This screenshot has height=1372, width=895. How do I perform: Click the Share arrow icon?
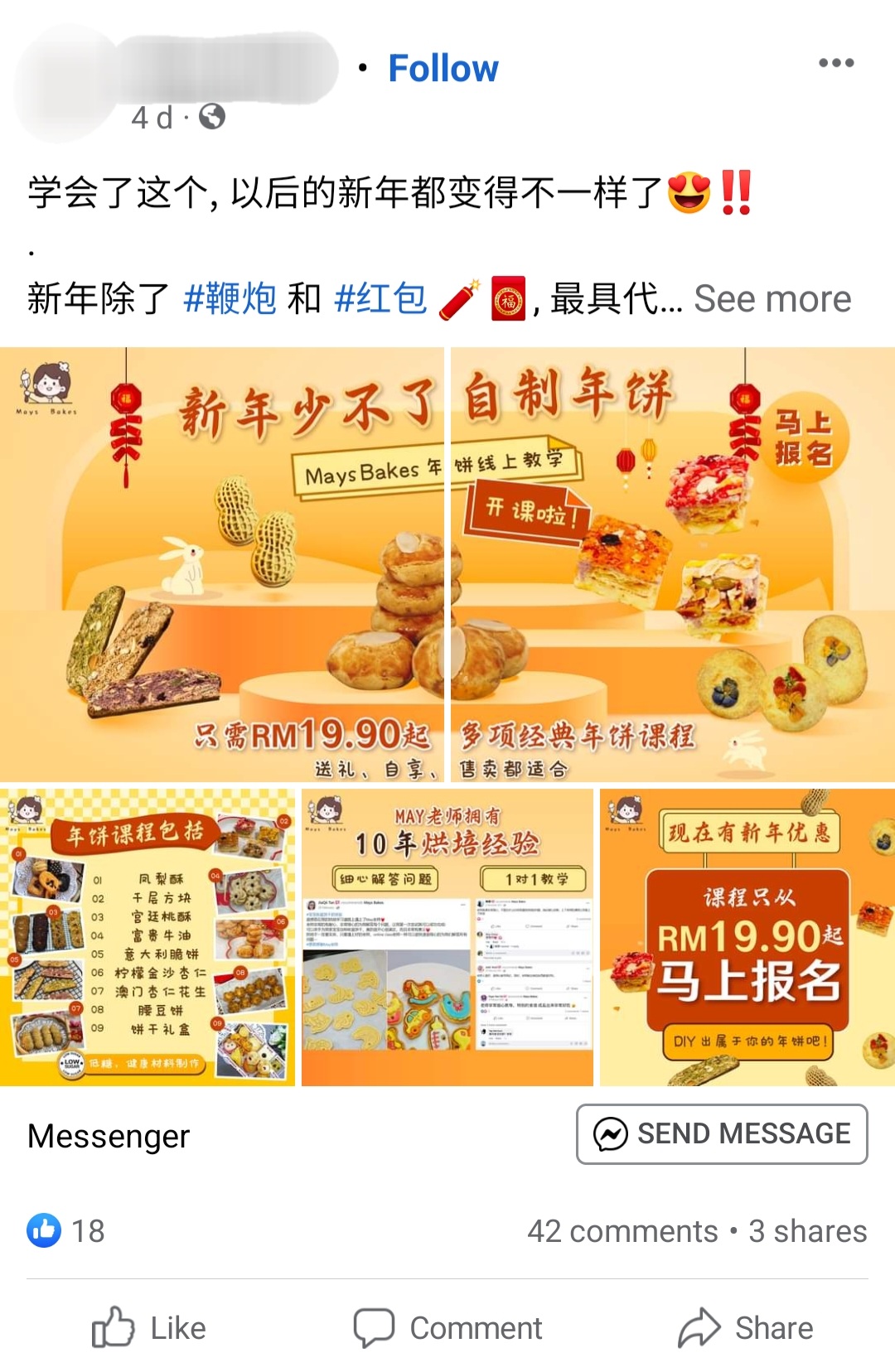pyautogui.click(x=700, y=1326)
